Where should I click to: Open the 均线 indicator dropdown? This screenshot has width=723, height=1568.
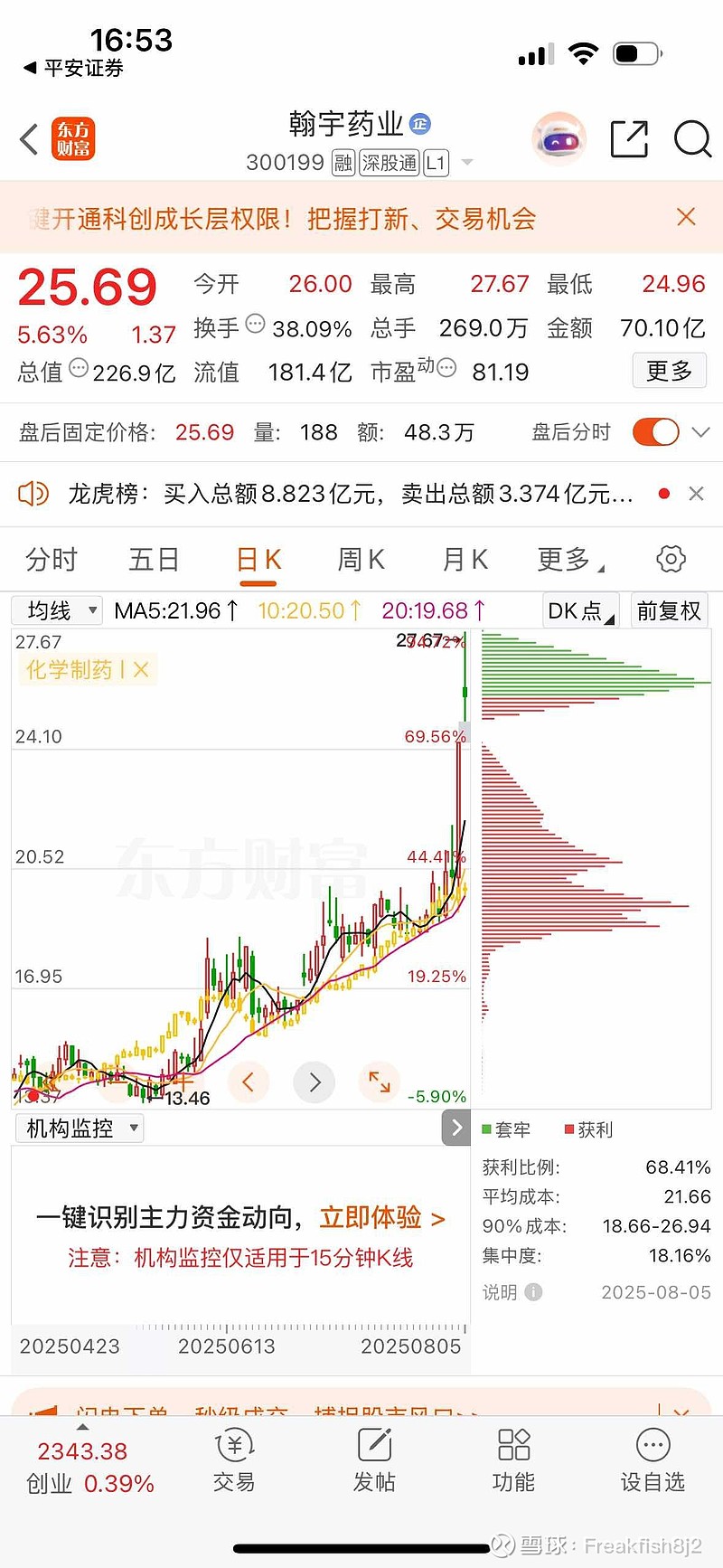click(57, 610)
